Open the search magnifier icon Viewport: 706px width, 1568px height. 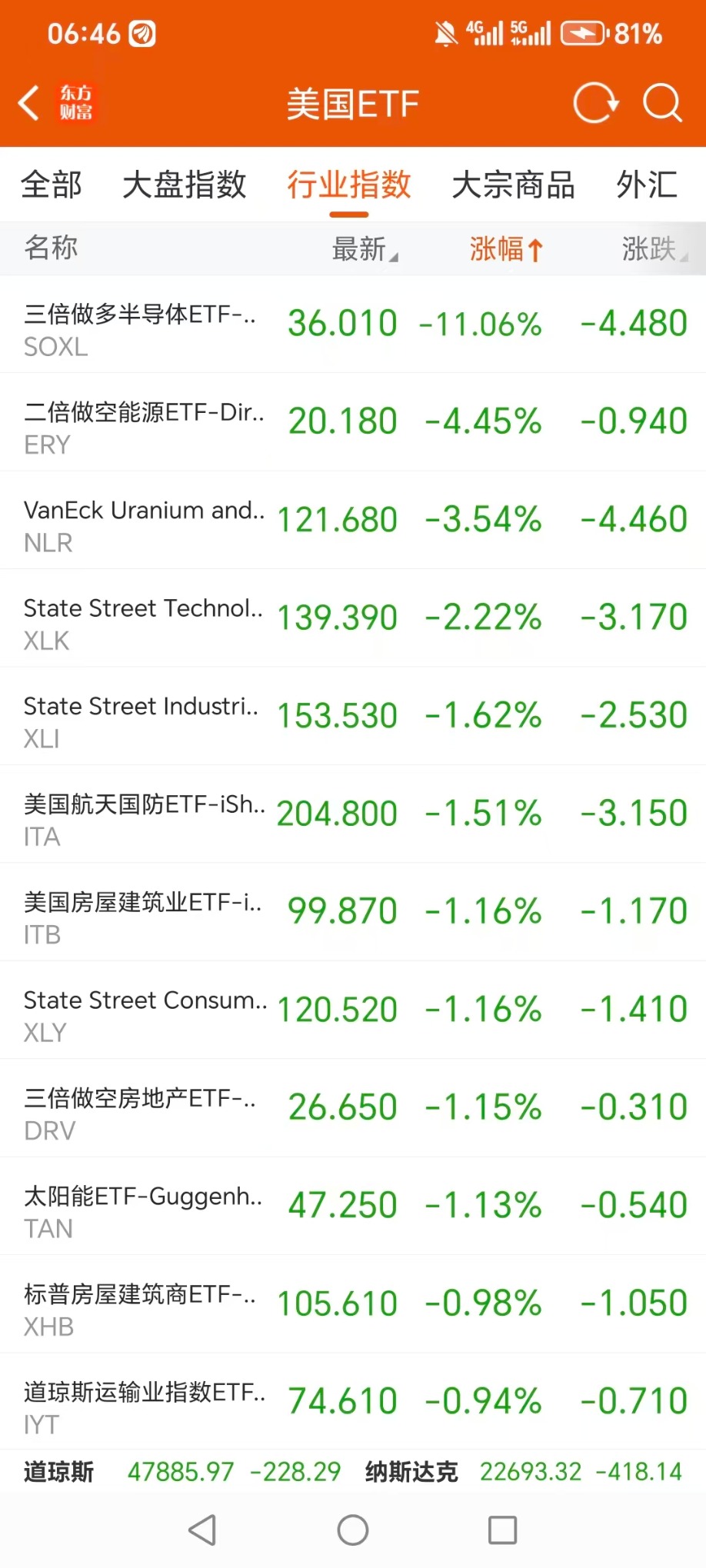click(x=661, y=103)
